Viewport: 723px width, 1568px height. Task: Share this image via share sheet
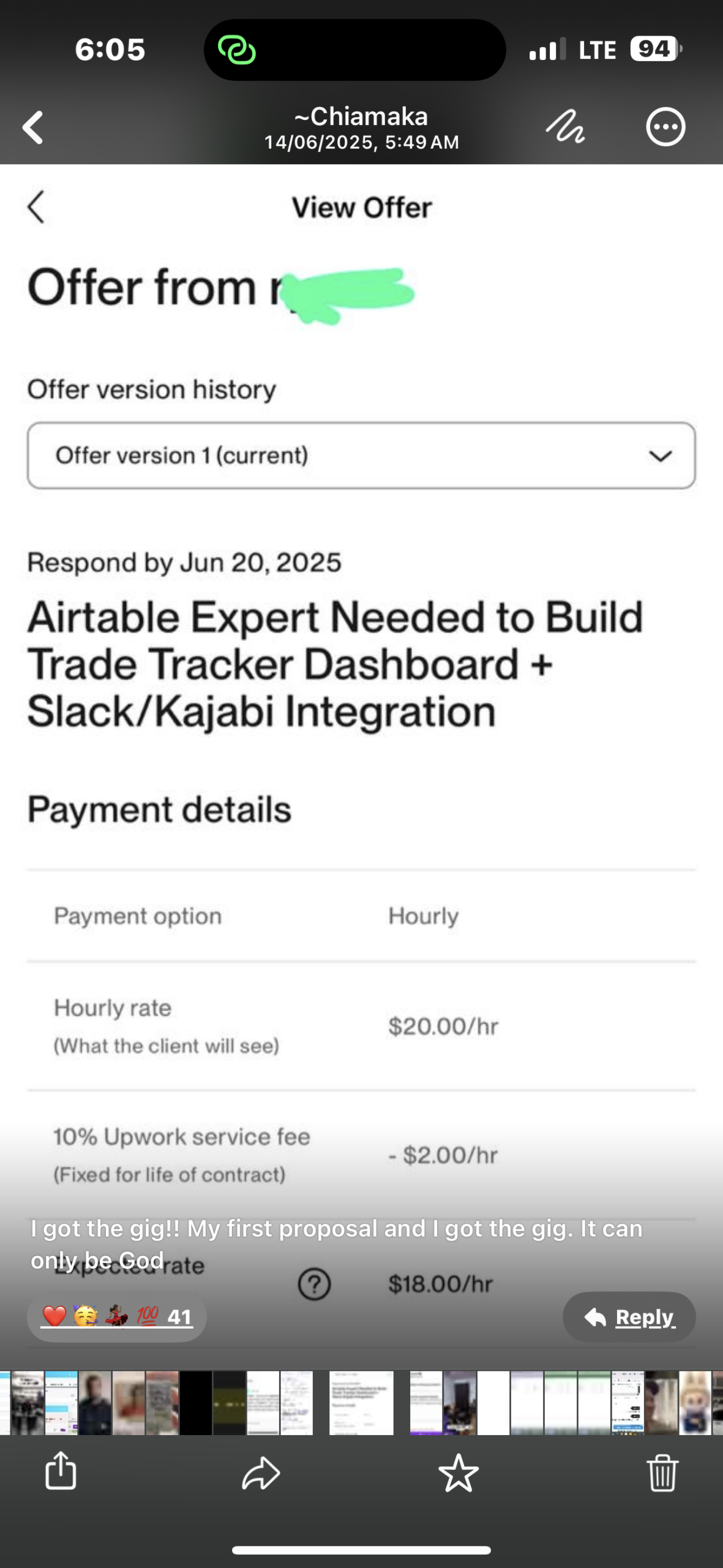coord(61,1472)
